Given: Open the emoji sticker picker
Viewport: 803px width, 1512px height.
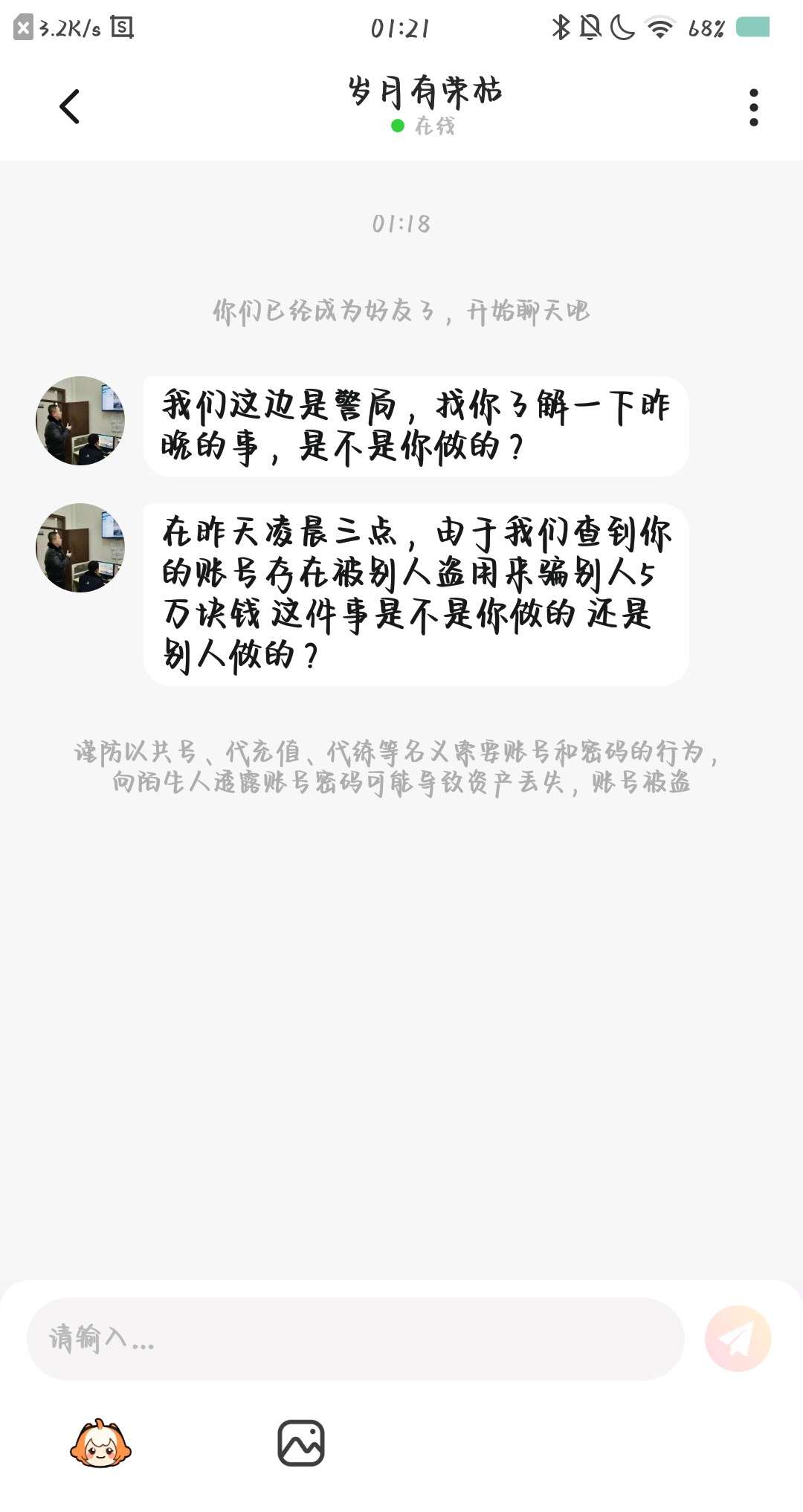Looking at the screenshot, I should tap(100, 1444).
